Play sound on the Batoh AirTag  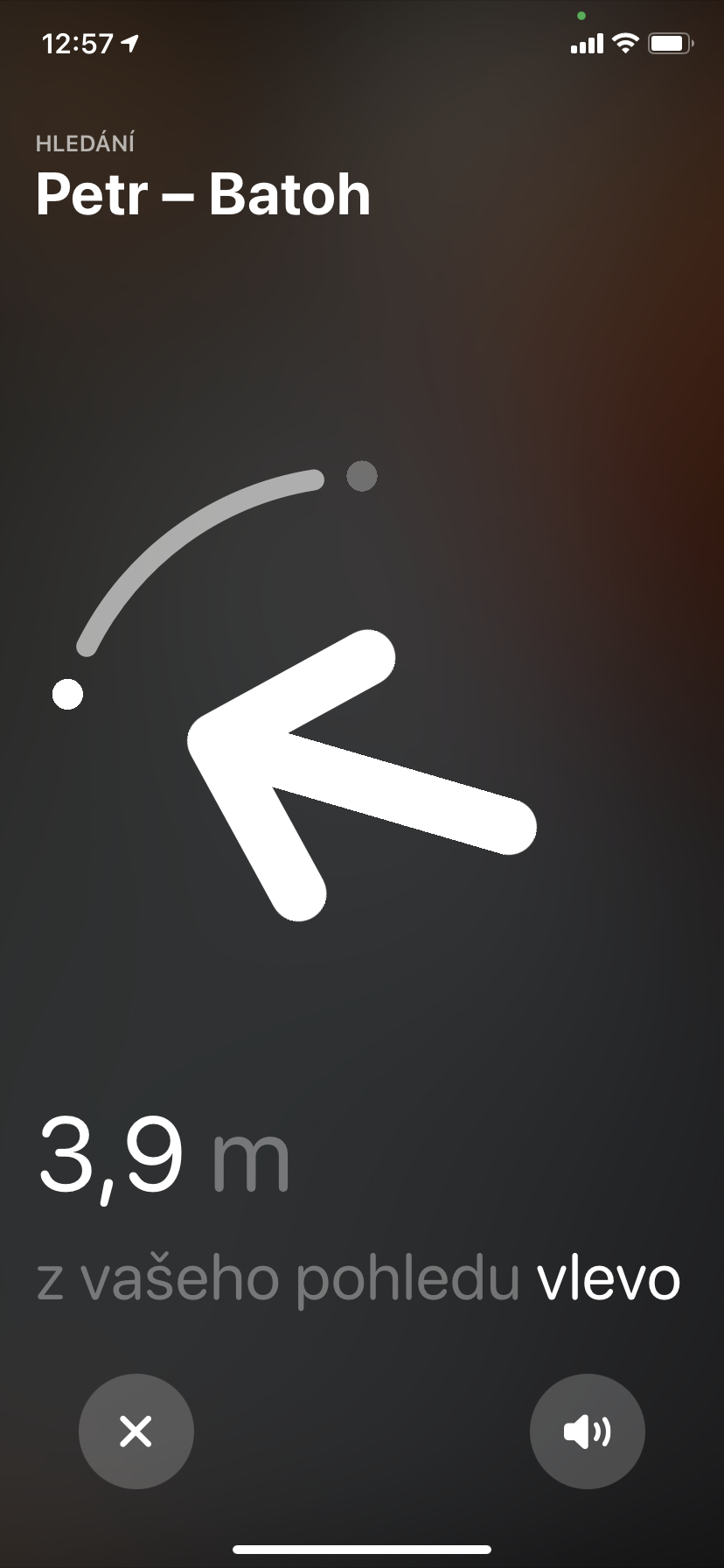587,1431
